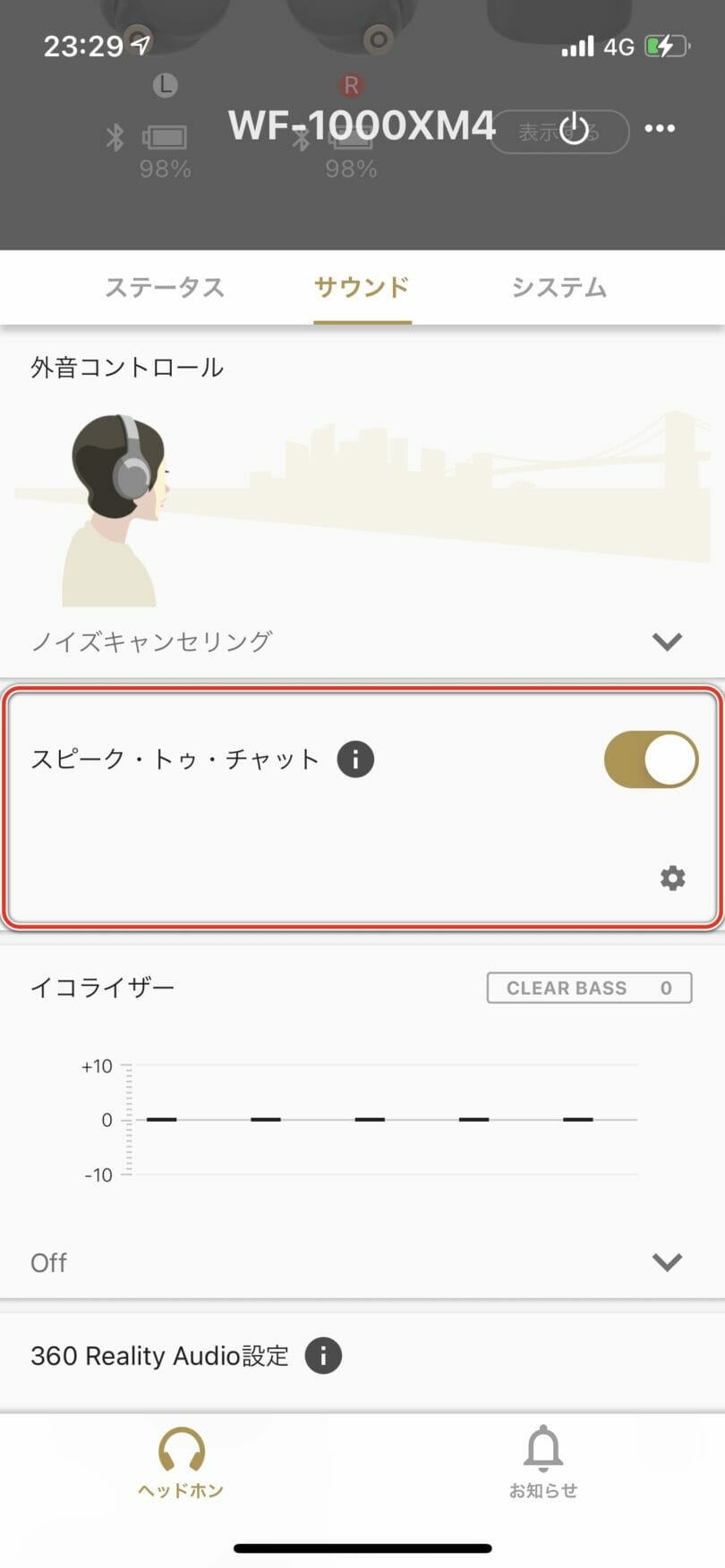Expand the イコライザー preset dropdown

667,1262
